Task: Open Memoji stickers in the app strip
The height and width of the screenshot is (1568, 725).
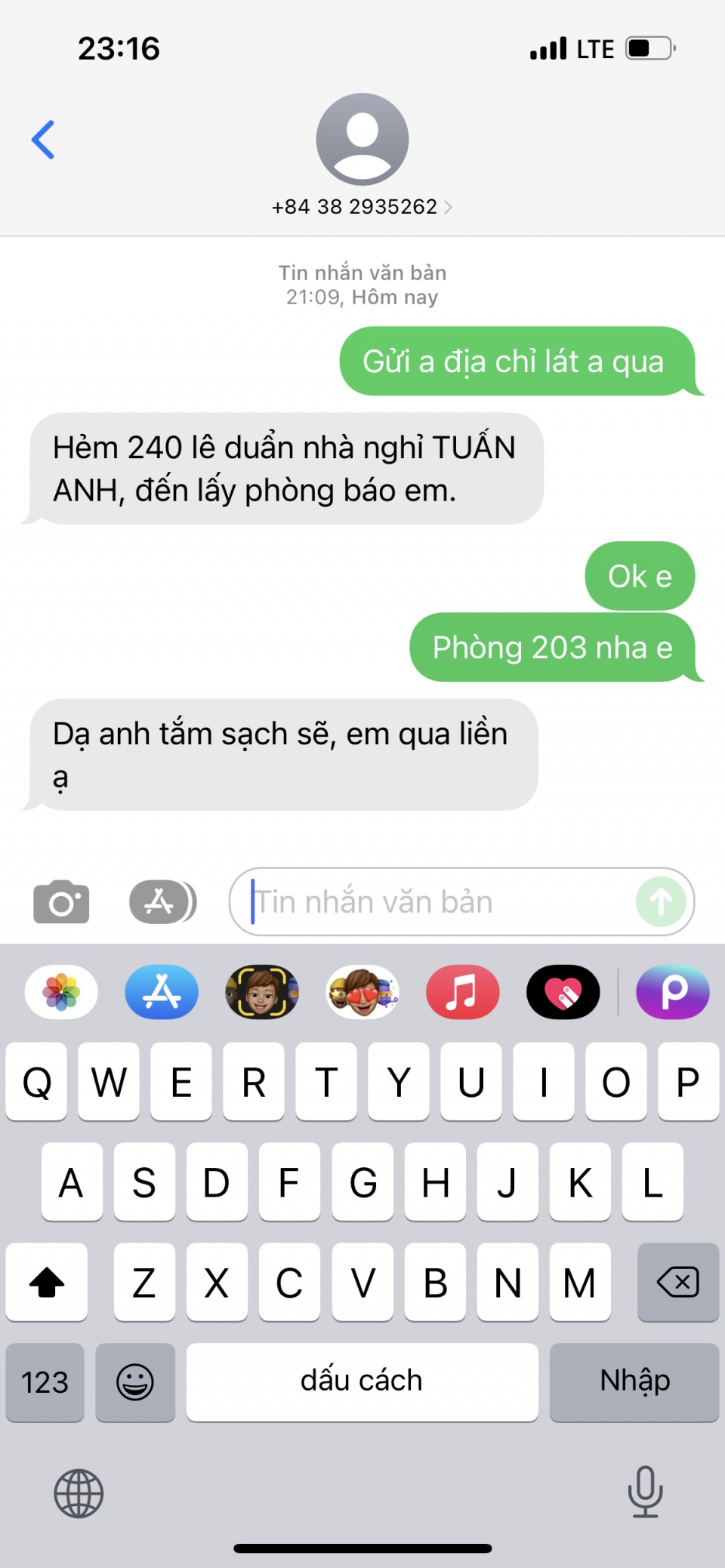Action: point(362,992)
